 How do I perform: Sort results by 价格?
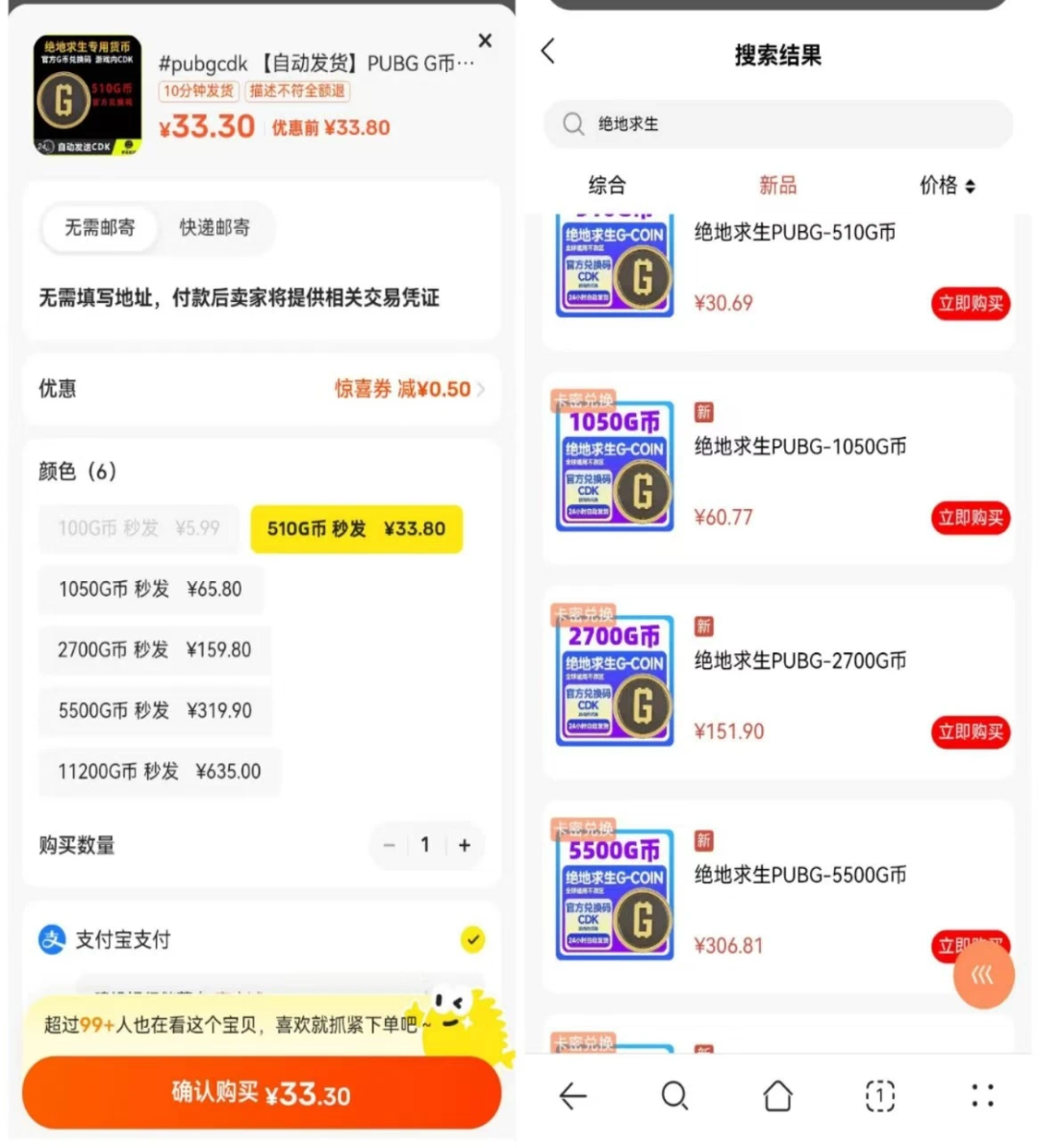point(947,186)
